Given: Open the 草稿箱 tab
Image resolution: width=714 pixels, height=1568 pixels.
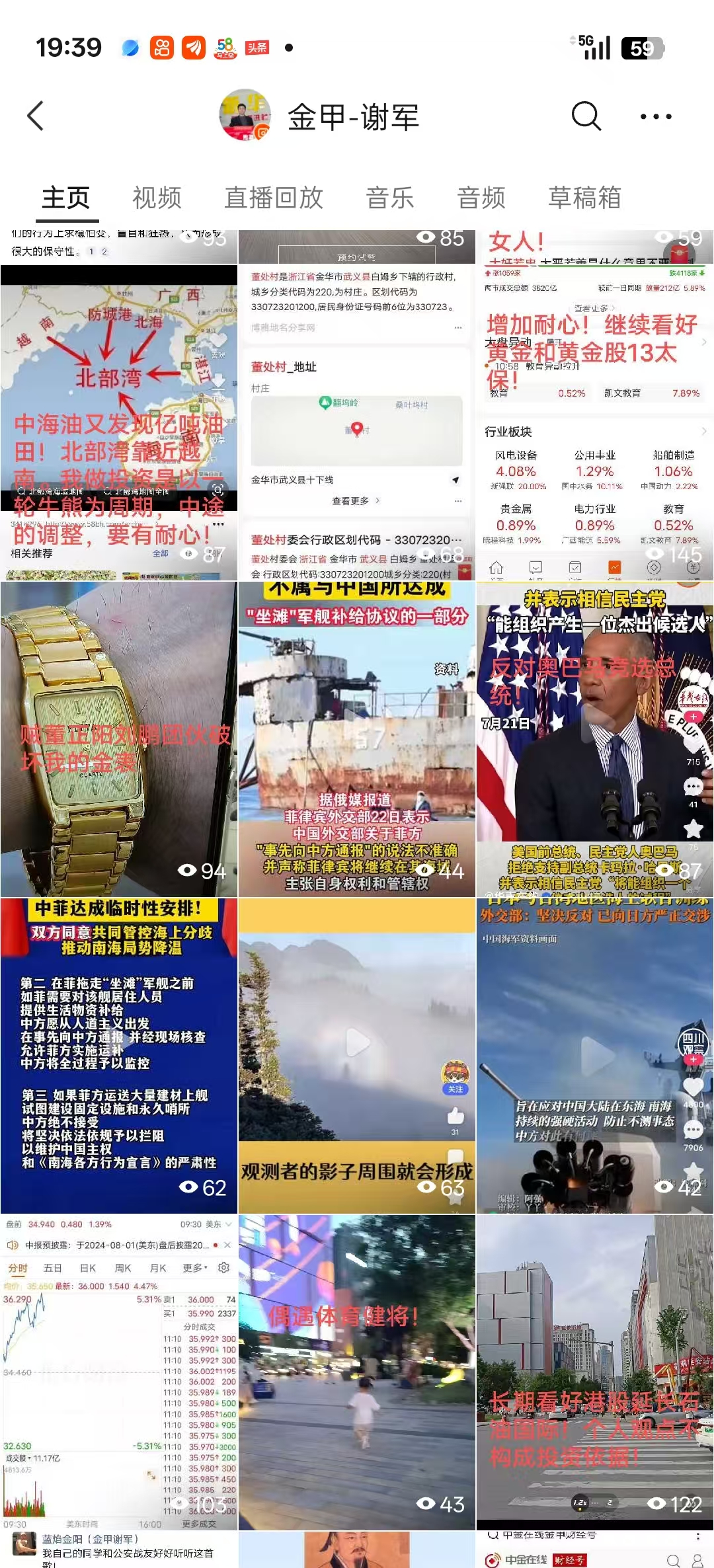Looking at the screenshot, I should 584,198.
